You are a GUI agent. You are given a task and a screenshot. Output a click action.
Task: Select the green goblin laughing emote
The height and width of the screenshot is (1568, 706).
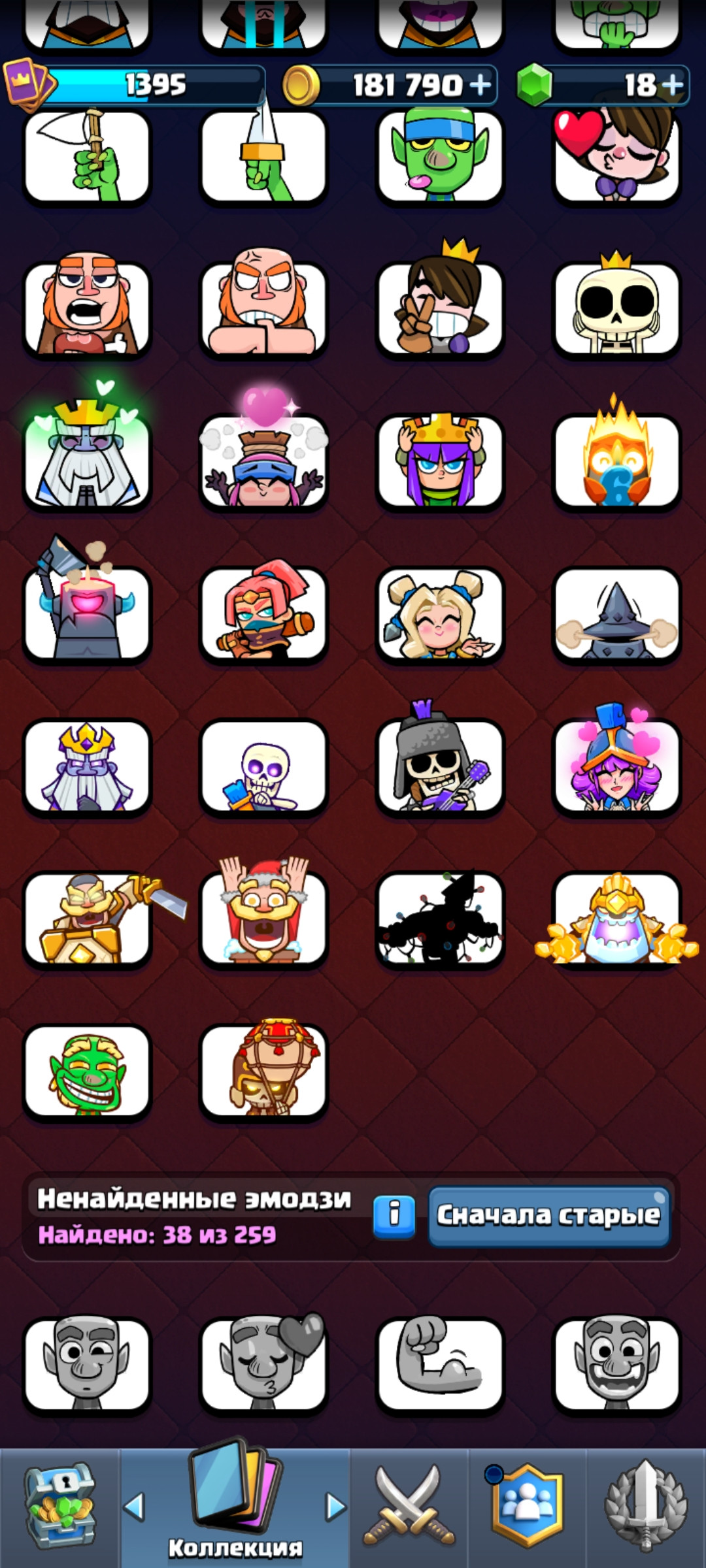pos(87,1071)
